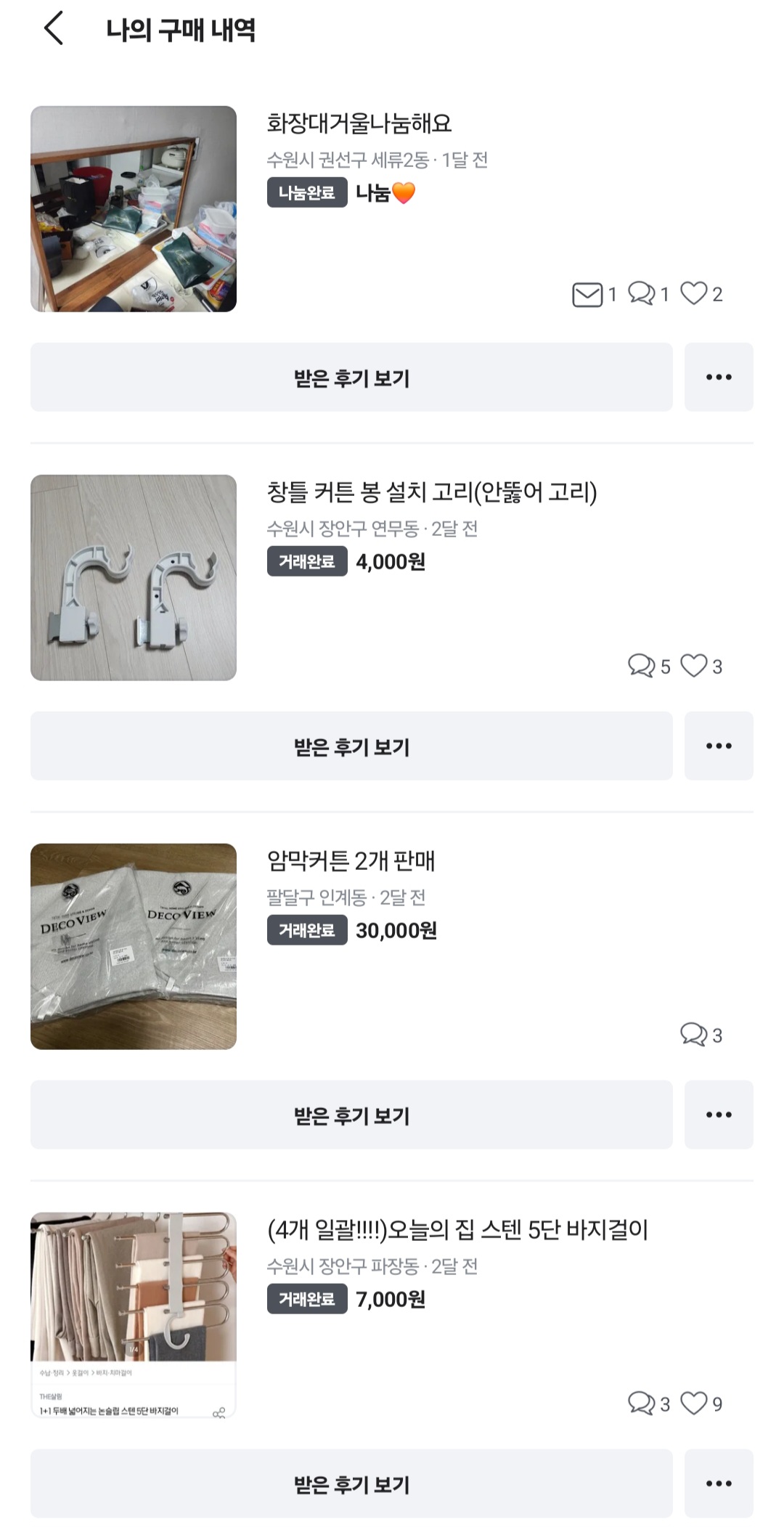The width and height of the screenshot is (784, 1527).
Task: View received review for 암막커튼 2개 판매
Action: (x=351, y=1115)
